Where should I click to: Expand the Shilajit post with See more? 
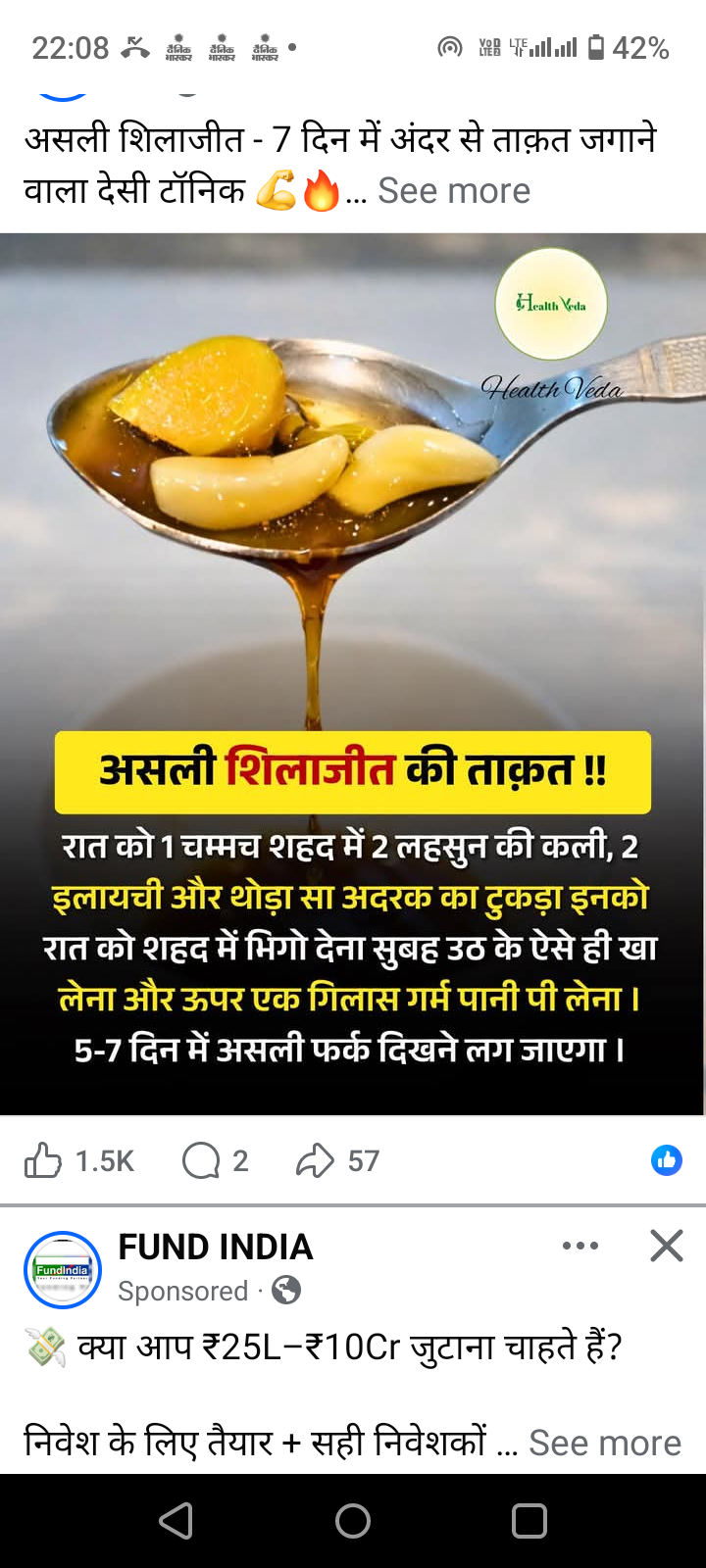coord(453,191)
